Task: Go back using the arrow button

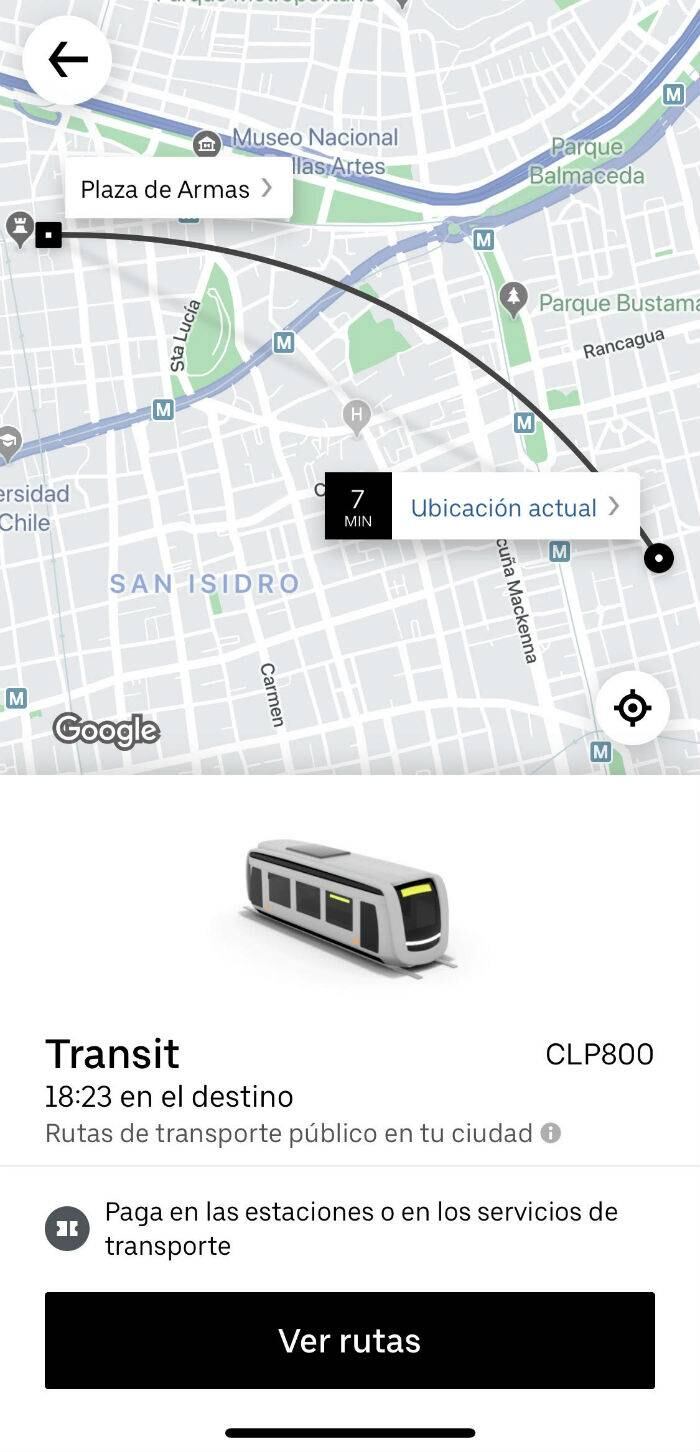Action: point(67,60)
